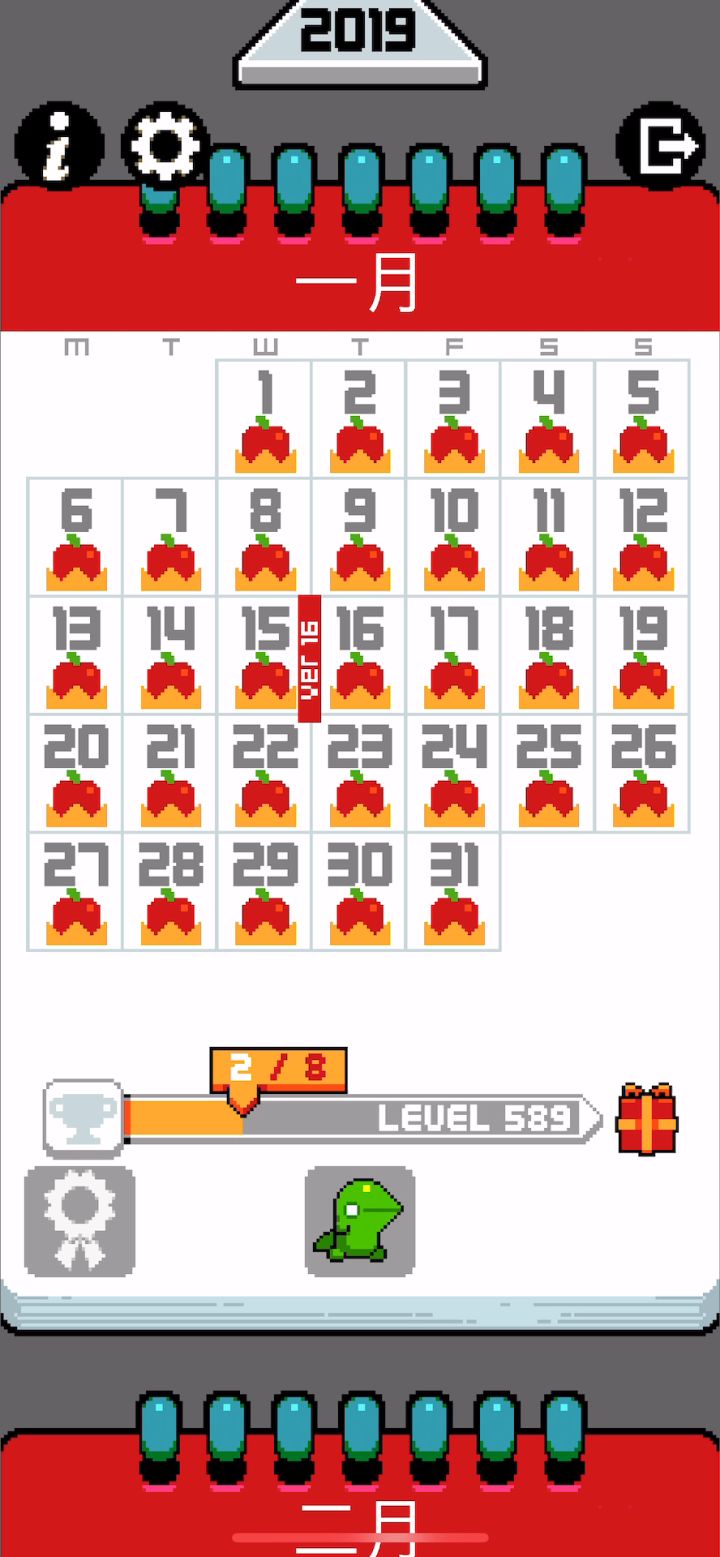Image resolution: width=720 pixels, height=1557 pixels.
Task: Open the ribbon badge achievements
Action: coord(79,1221)
